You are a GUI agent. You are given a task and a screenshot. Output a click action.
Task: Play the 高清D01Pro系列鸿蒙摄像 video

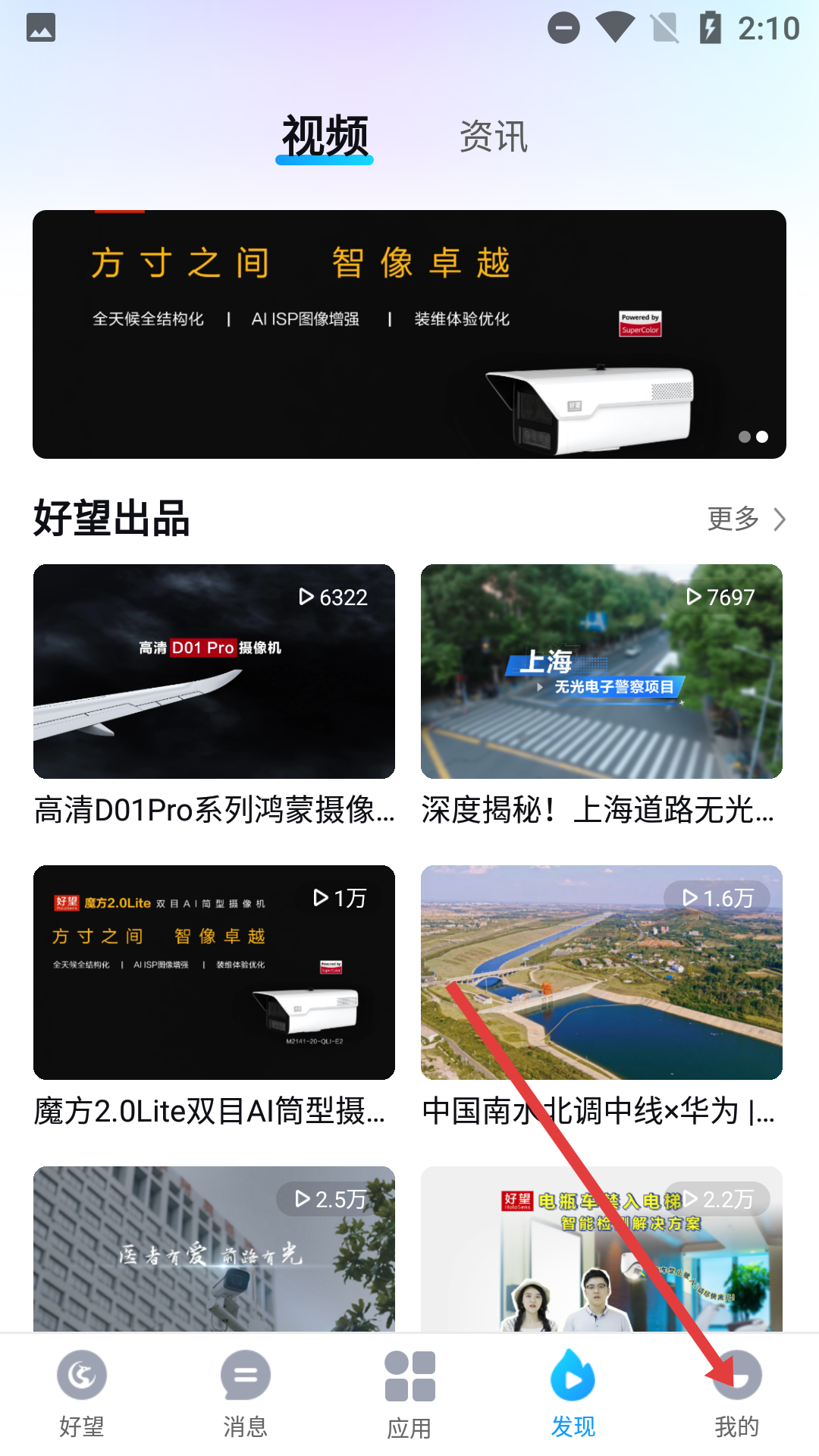tap(214, 671)
